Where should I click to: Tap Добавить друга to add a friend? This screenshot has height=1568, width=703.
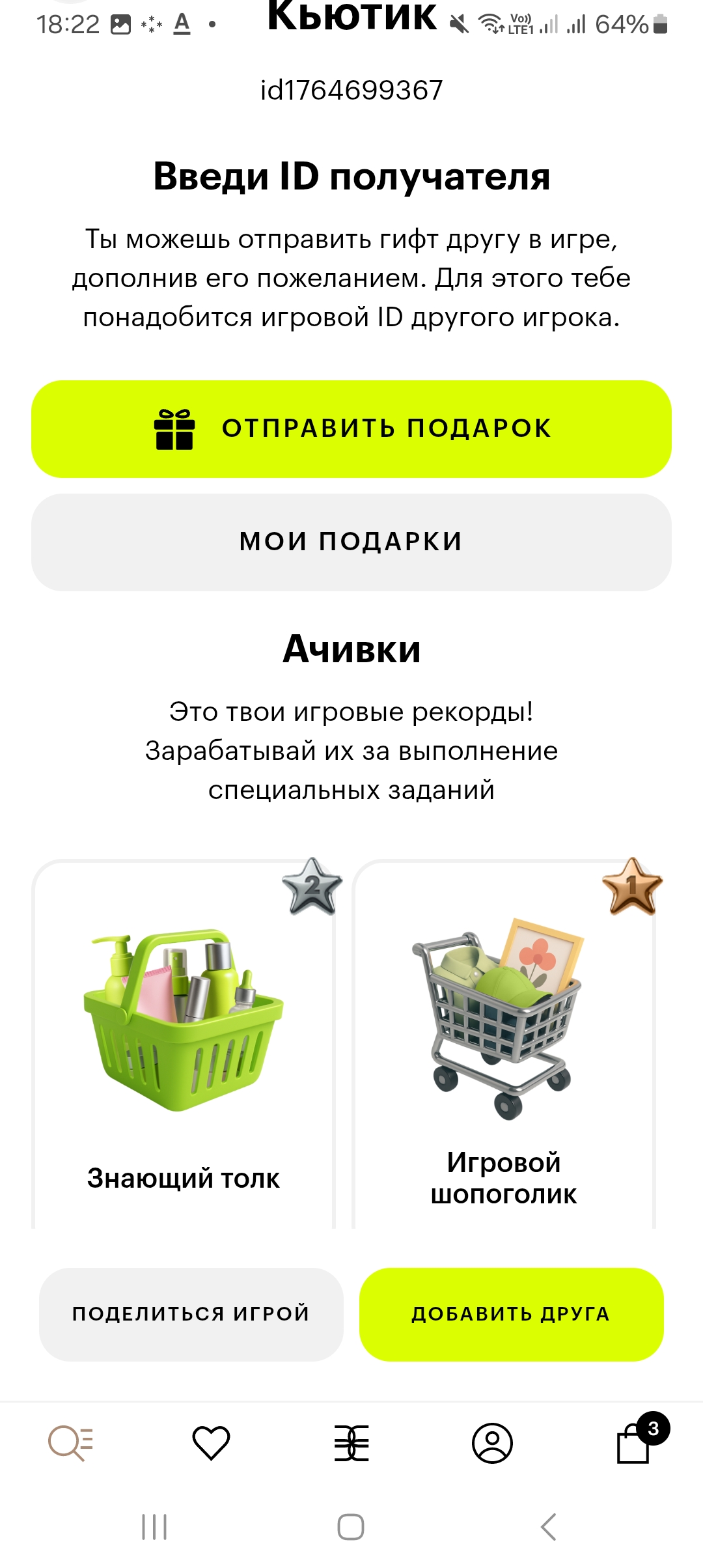click(511, 1313)
